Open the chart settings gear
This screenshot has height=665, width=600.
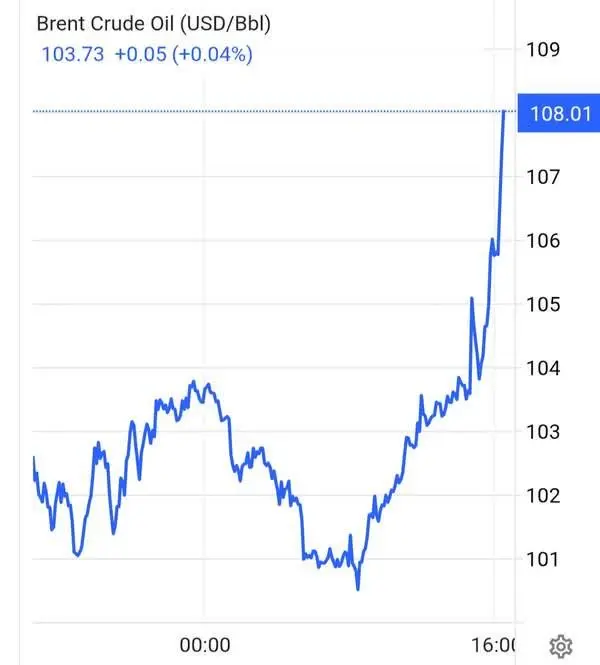coord(560,644)
